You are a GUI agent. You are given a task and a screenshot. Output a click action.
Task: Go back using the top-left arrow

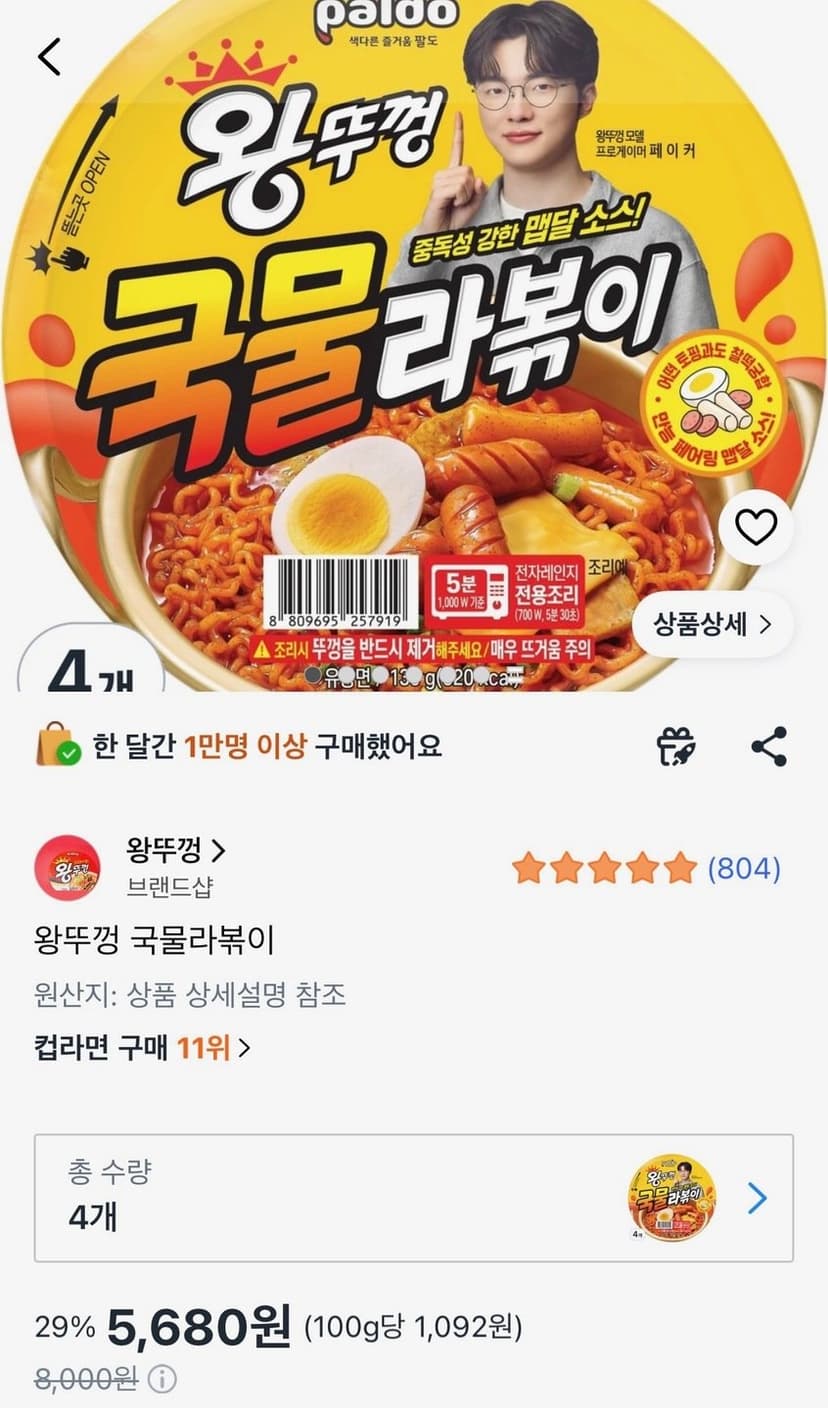coord(49,57)
